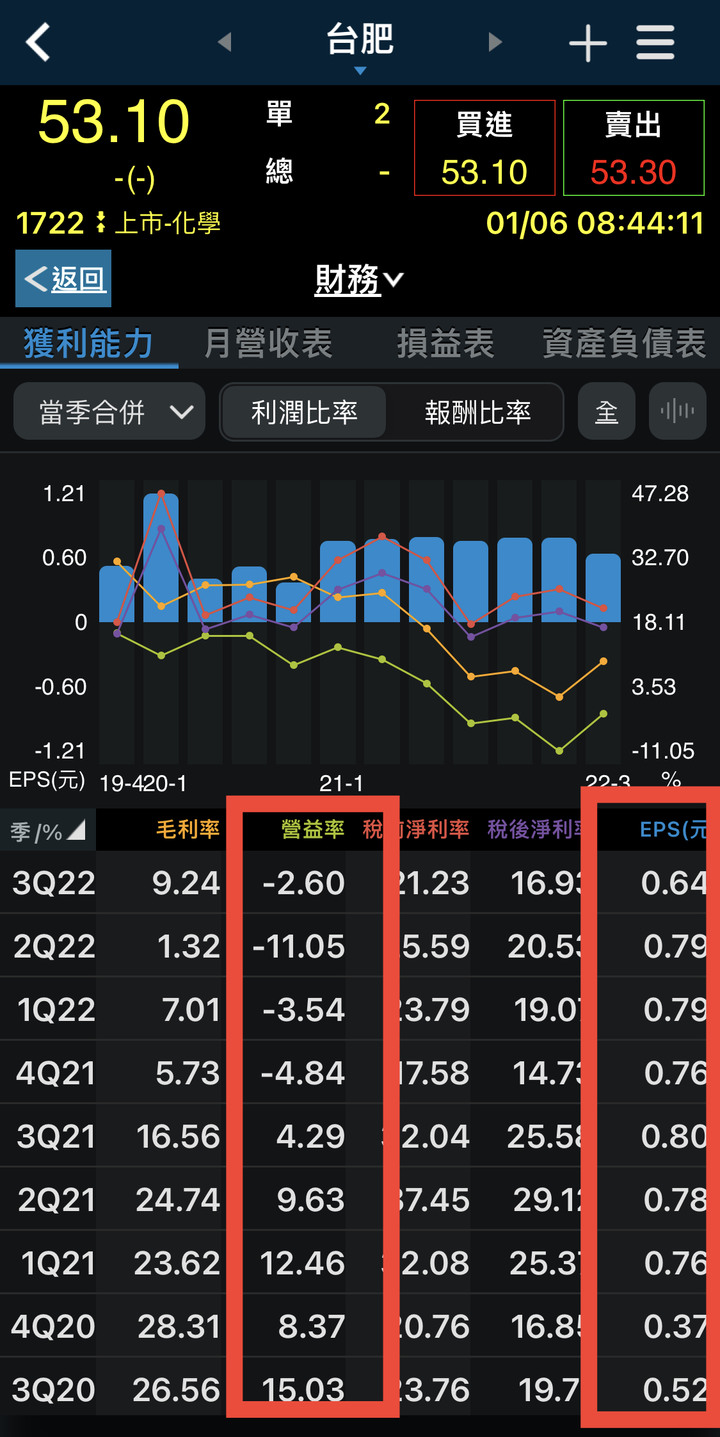Switch to the next stock with right arrow
This screenshot has height=1437, width=720.
pos(494,42)
